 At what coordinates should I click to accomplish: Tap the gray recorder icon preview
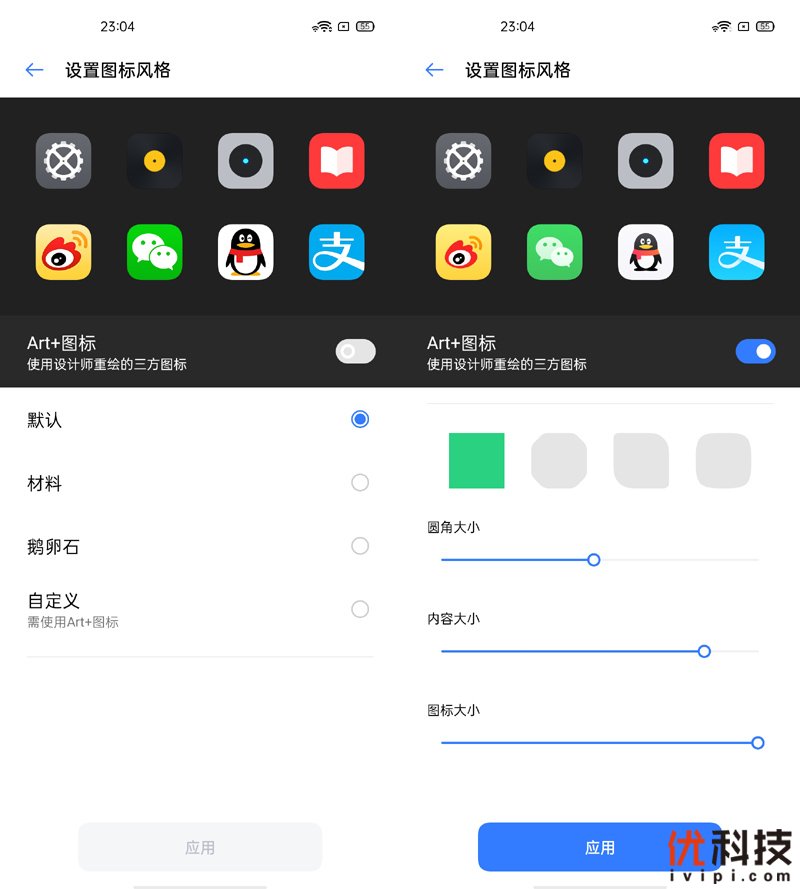coord(245,160)
